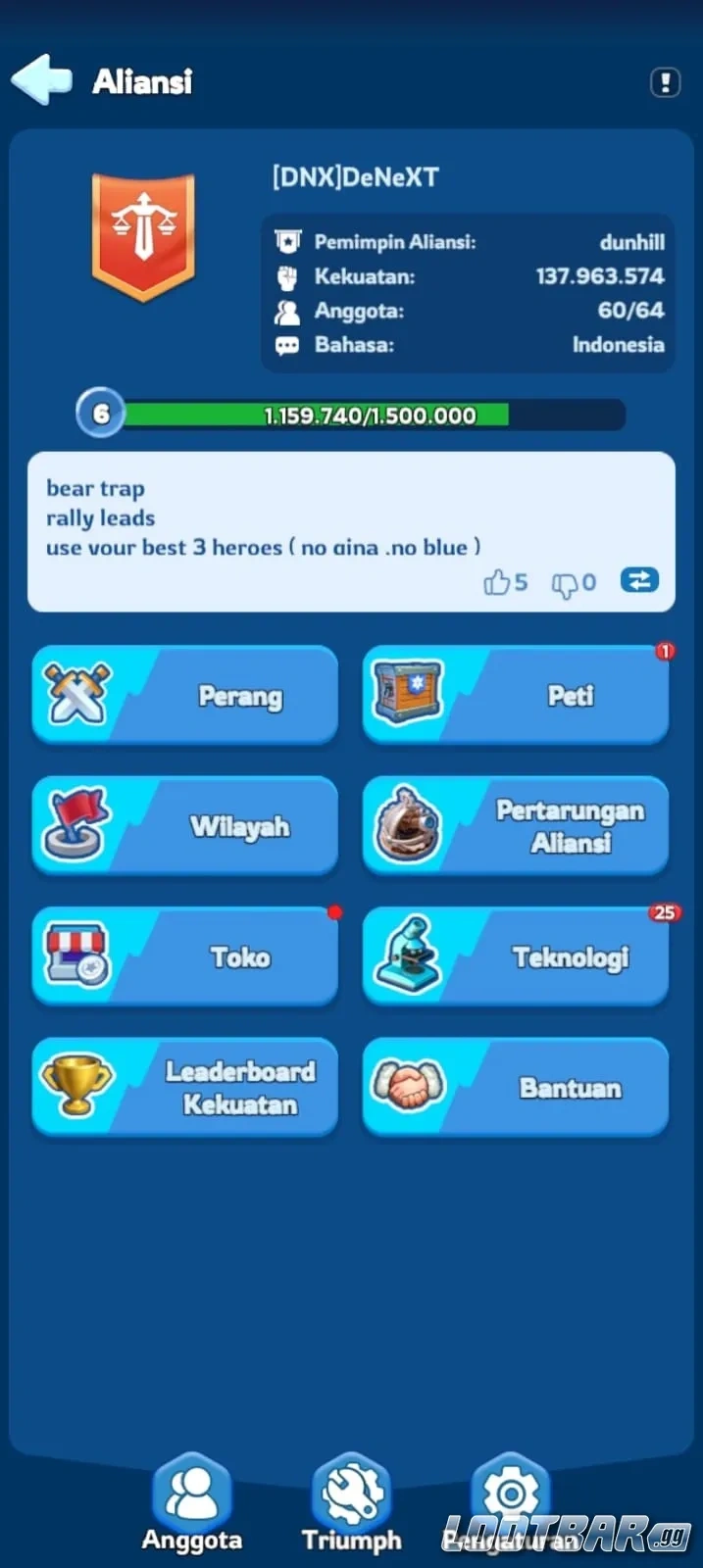Open the Triumph section
Image resolution: width=703 pixels, height=1568 pixels.
[351, 1499]
